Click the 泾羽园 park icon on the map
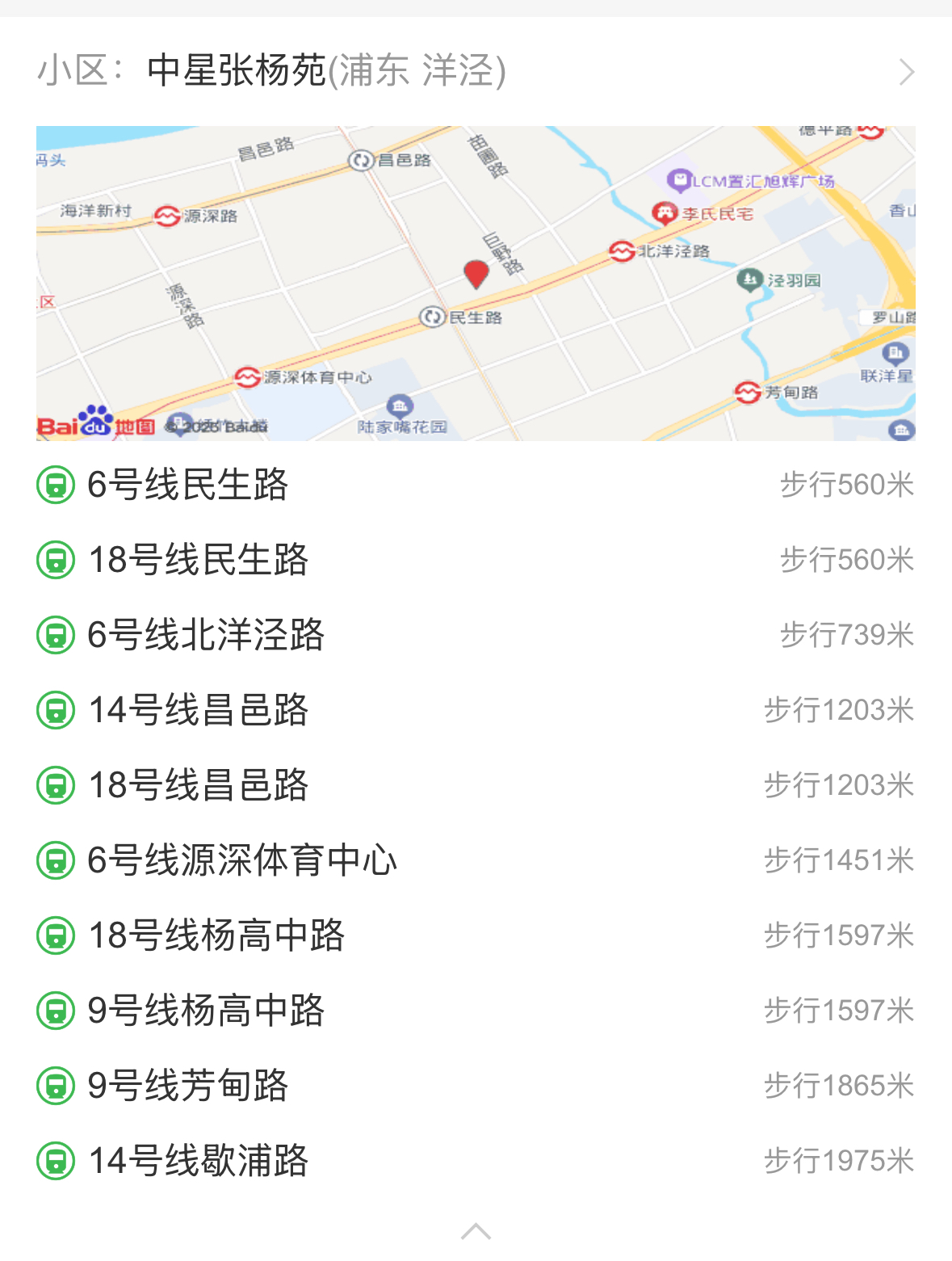Image resolution: width=952 pixels, height=1261 pixels. (x=749, y=278)
